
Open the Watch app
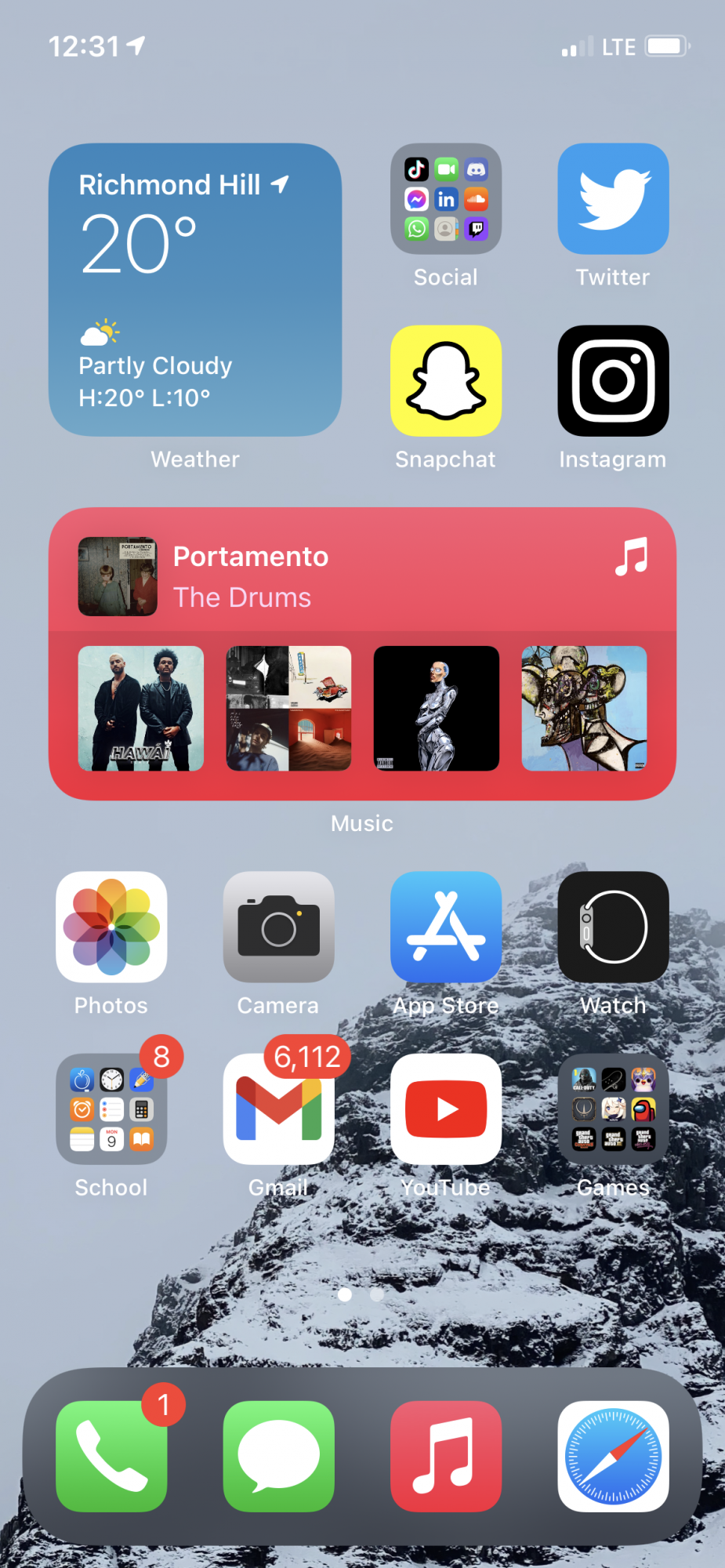point(613,927)
